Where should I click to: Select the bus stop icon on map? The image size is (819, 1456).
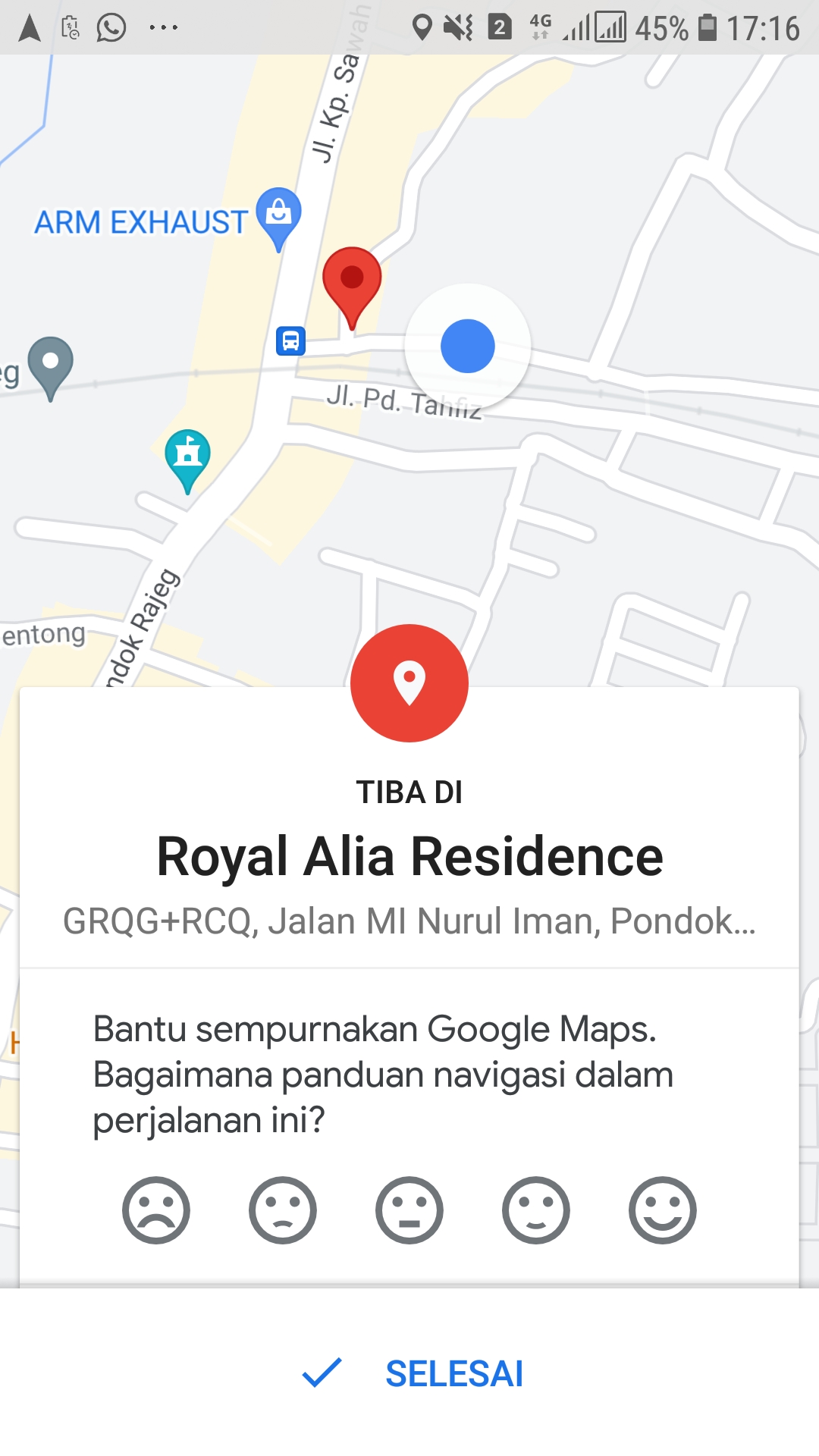(x=290, y=340)
